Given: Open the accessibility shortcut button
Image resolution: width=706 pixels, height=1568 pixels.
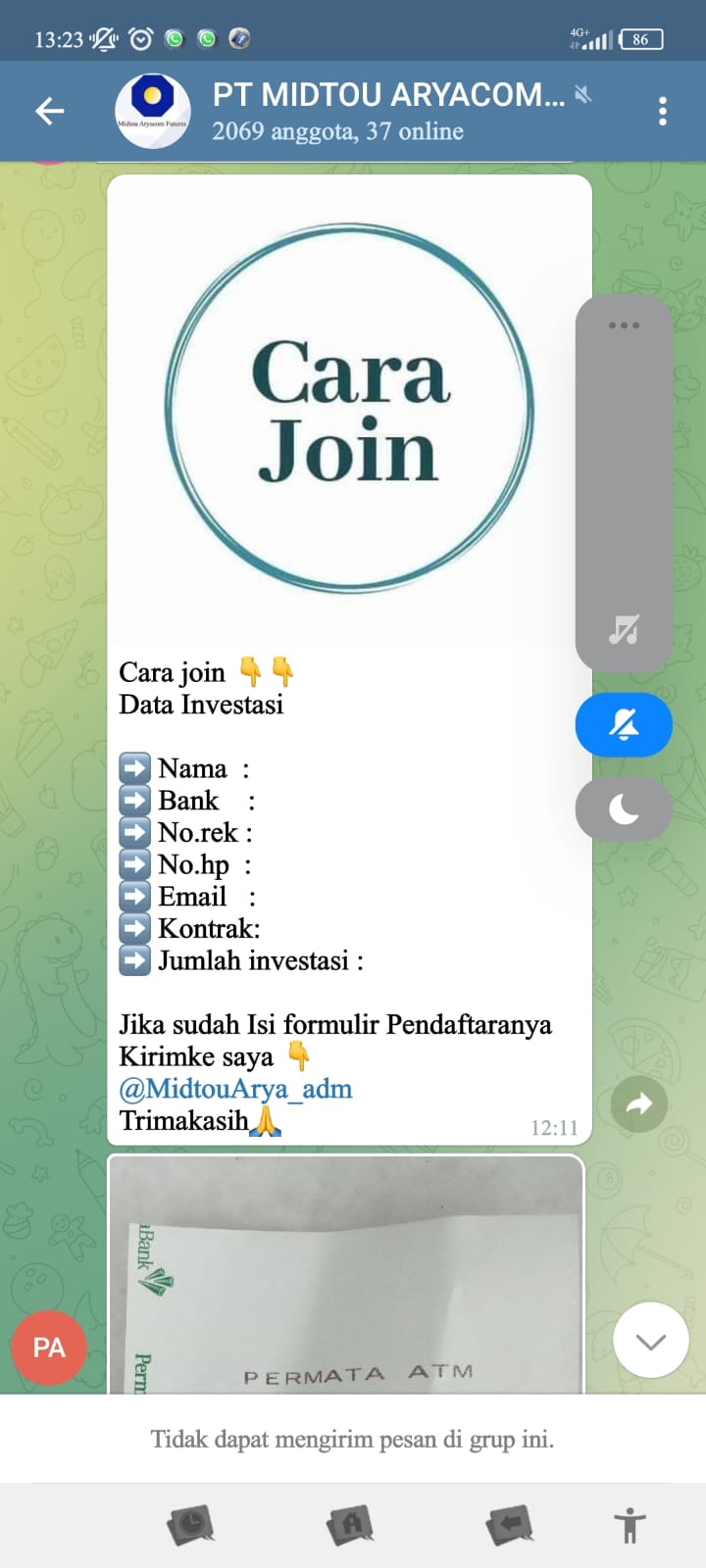Looking at the screenshot, I should click(630, 1525).
